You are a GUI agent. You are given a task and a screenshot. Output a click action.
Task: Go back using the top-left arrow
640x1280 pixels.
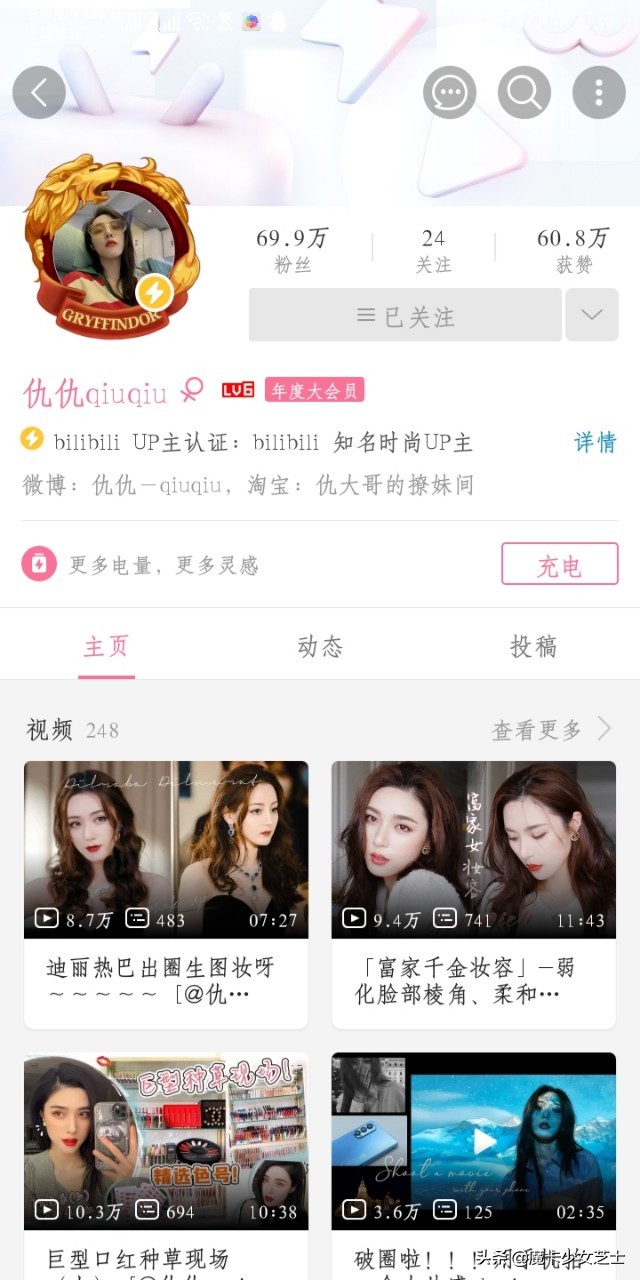(x=39, y=93)
